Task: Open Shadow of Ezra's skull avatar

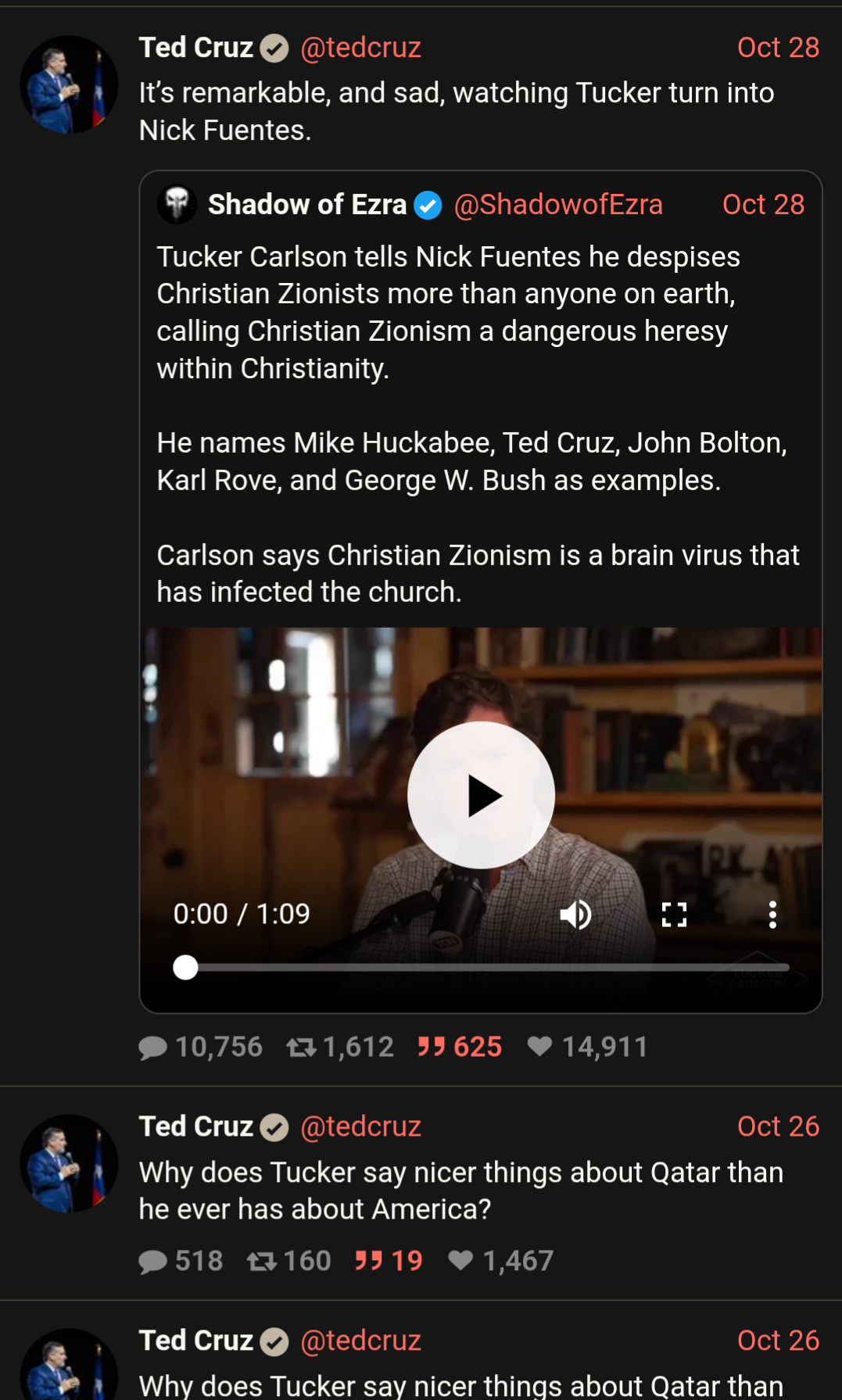Action: (x=177, y=205)
